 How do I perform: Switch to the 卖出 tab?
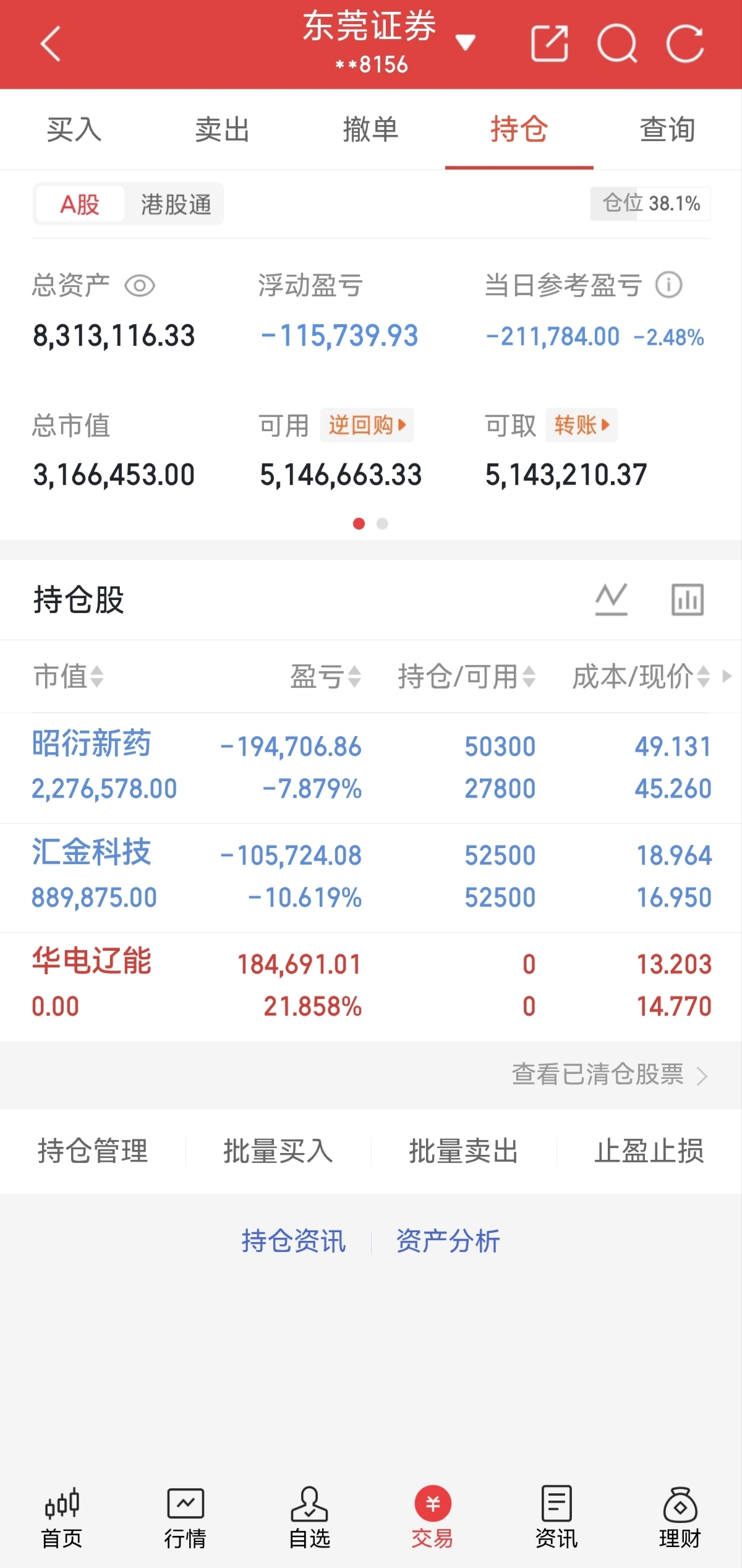point(223,130)
